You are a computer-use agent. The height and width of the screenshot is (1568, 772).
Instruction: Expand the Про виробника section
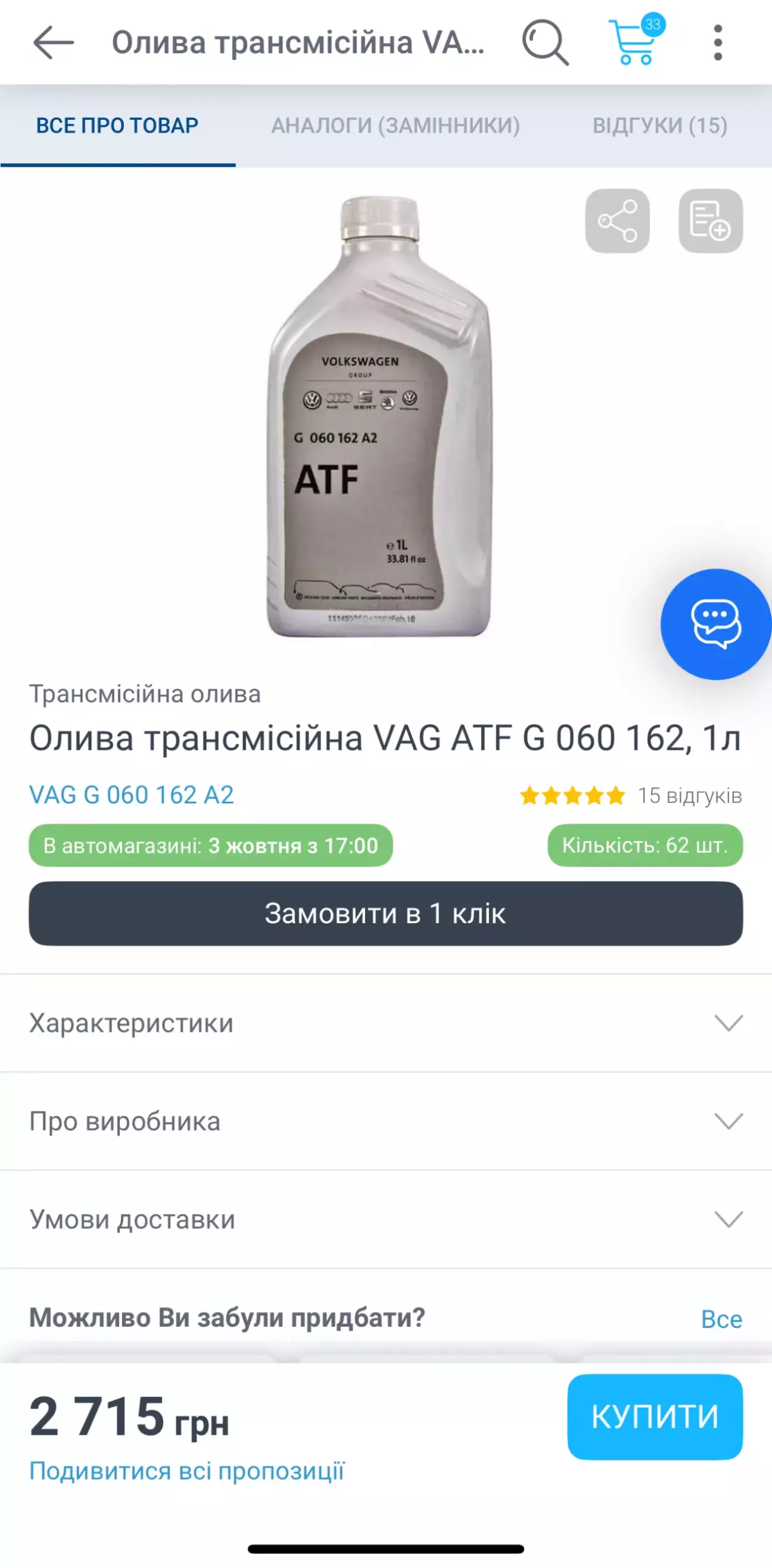(x=385, y=1121)
